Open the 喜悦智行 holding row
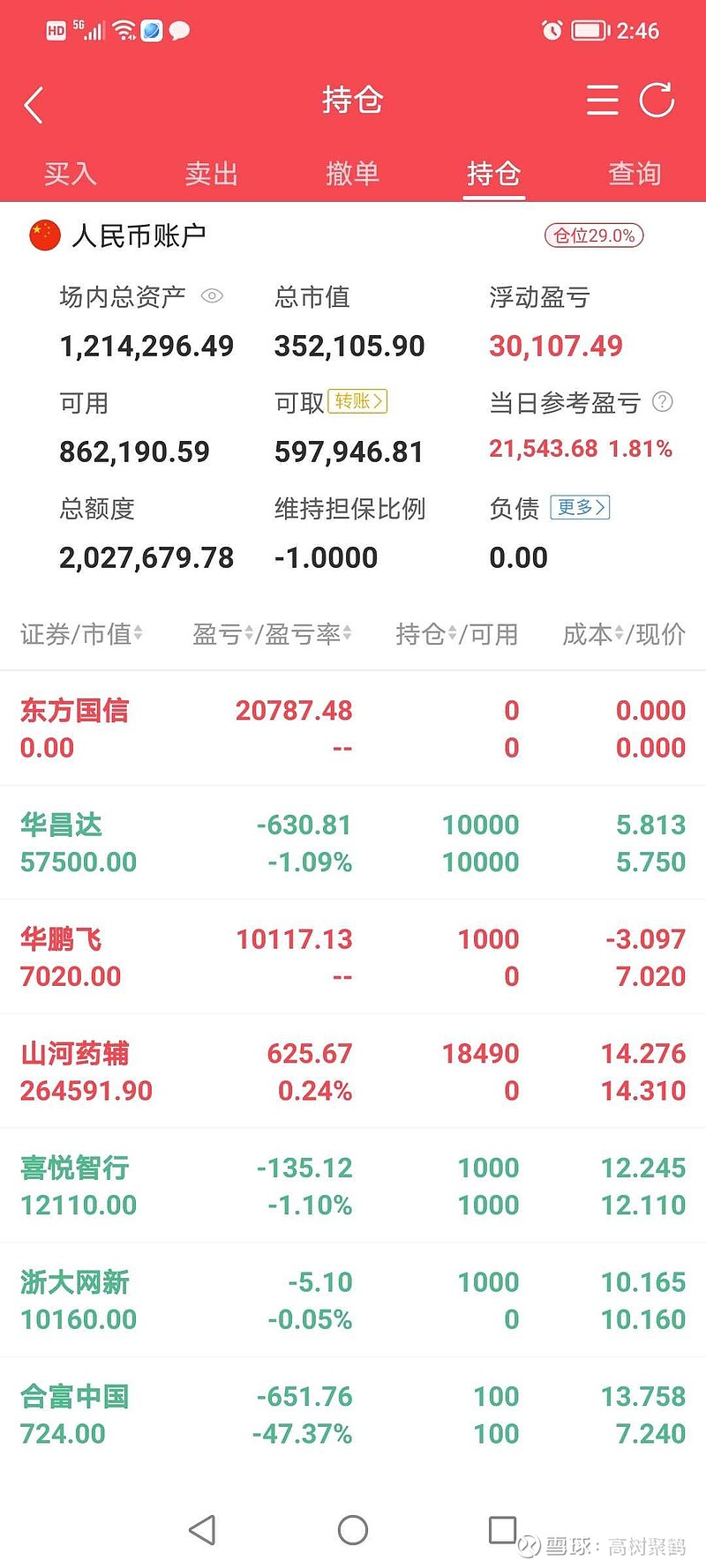The width and height of the screenshot is (706, 1568). (353, 1186)
